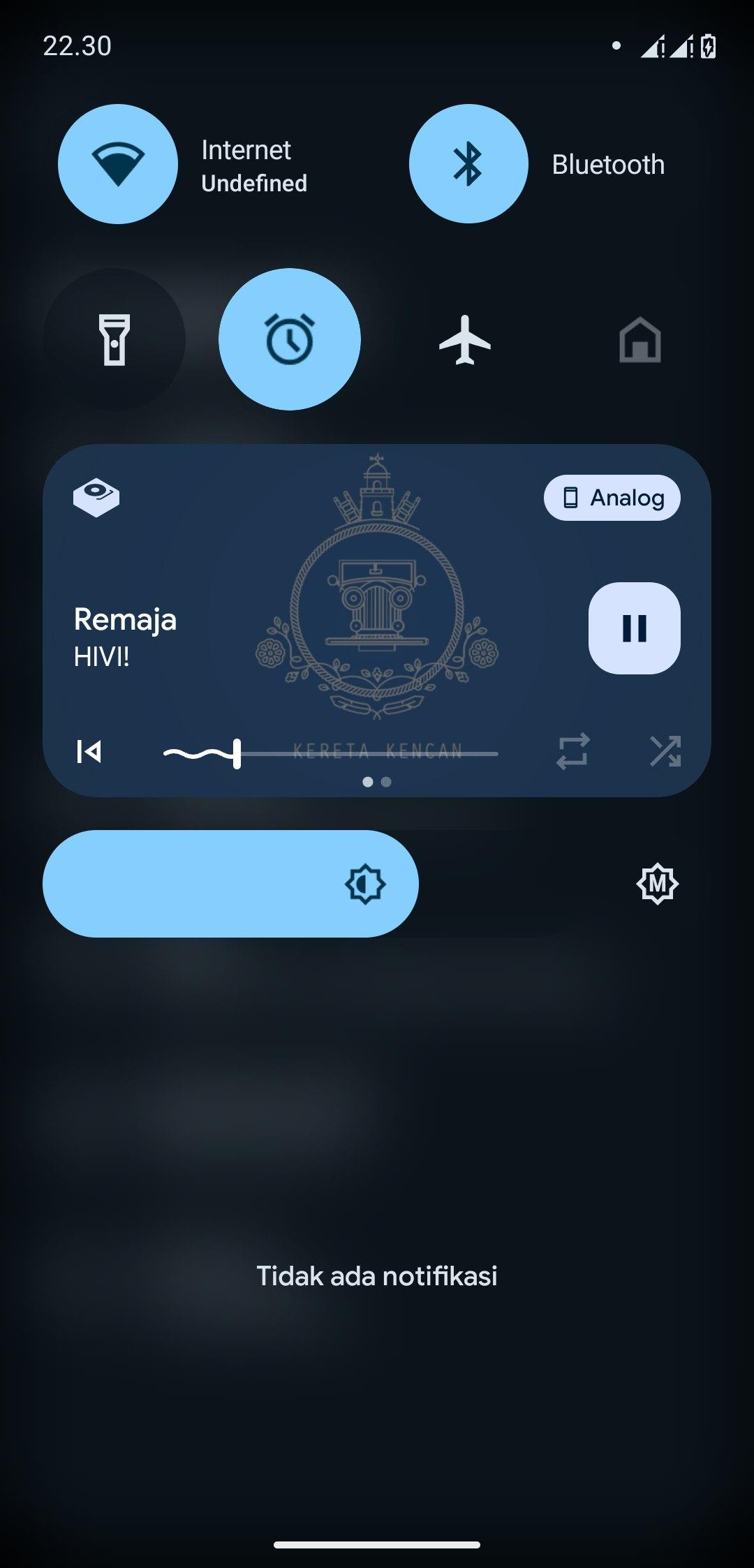Viewport: 754px width, 1568px height.
Task: Open the music app from its icon
Action: [96, 497]
